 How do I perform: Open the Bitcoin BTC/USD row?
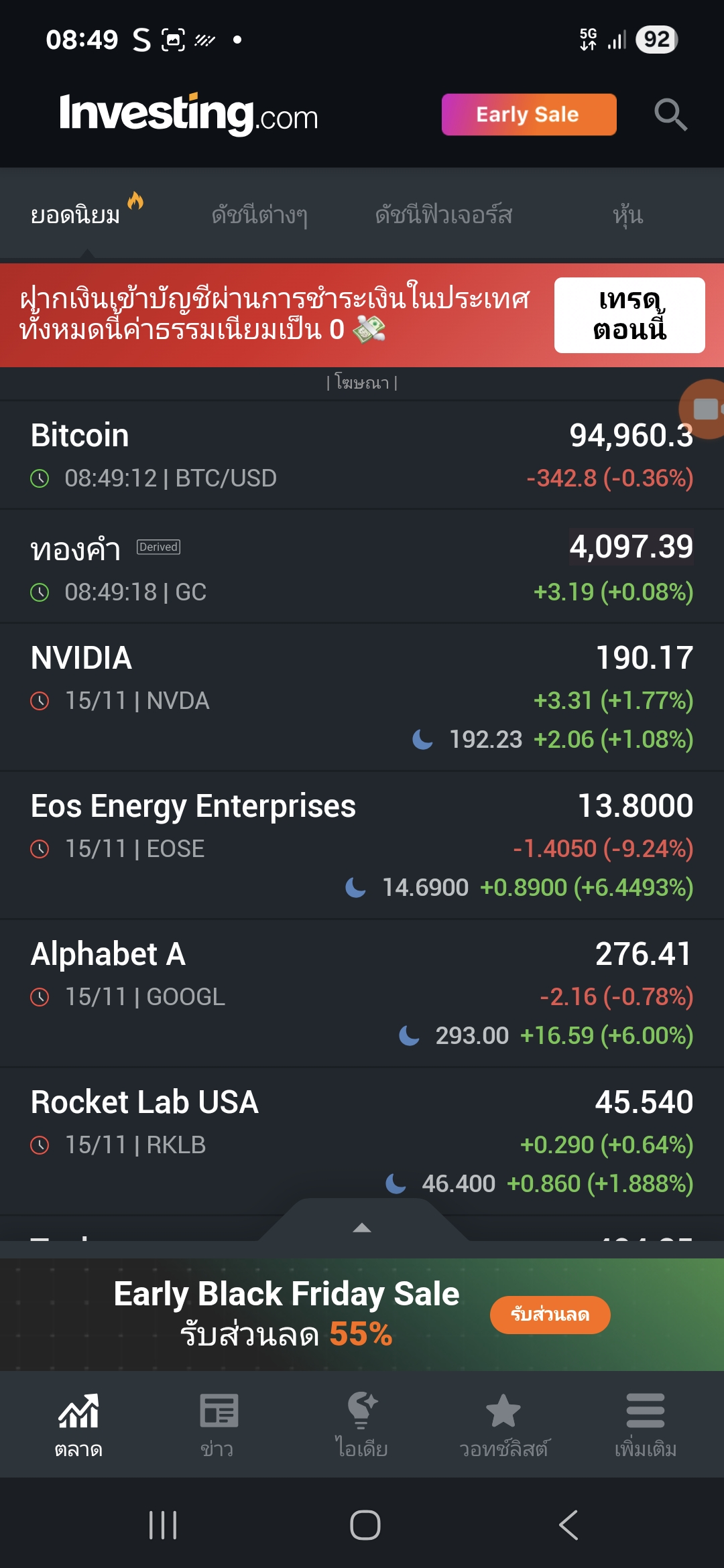click(x=362, y=456)
